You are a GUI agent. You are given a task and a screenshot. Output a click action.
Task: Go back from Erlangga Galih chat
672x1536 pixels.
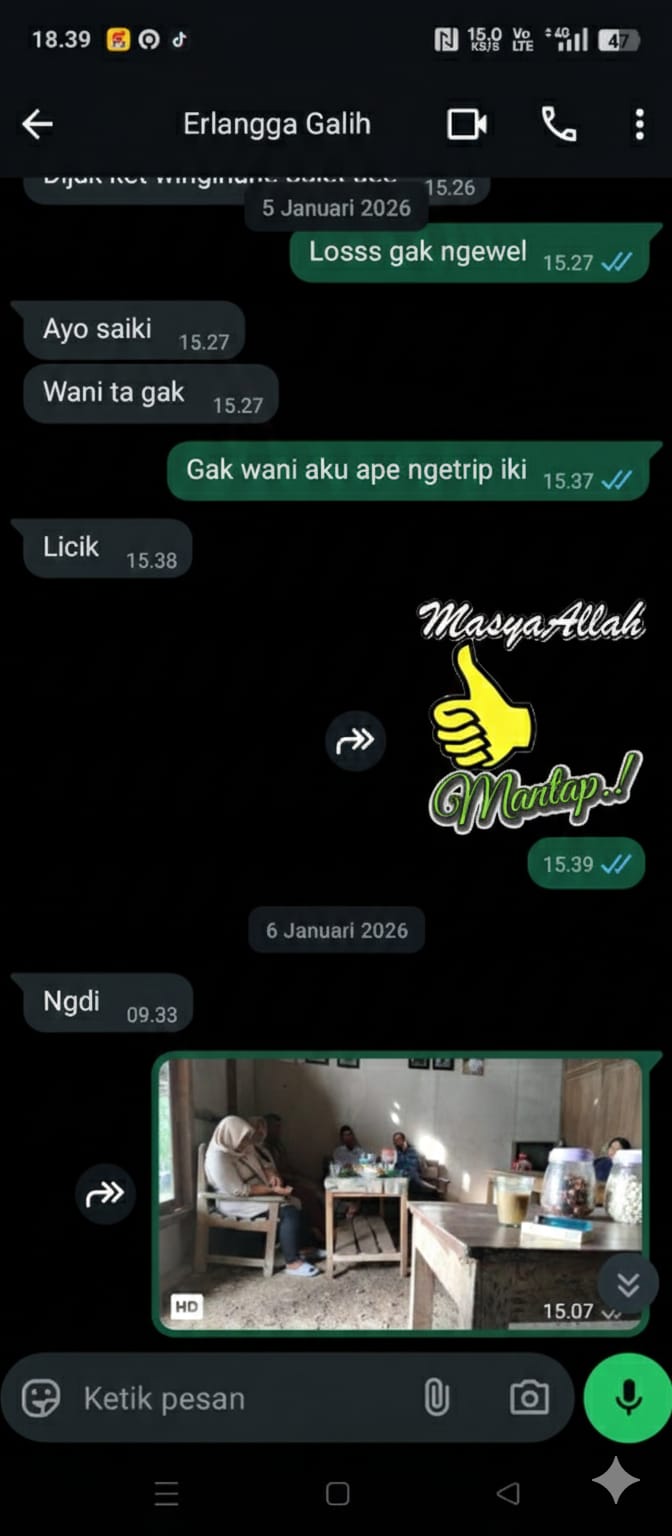37,124
